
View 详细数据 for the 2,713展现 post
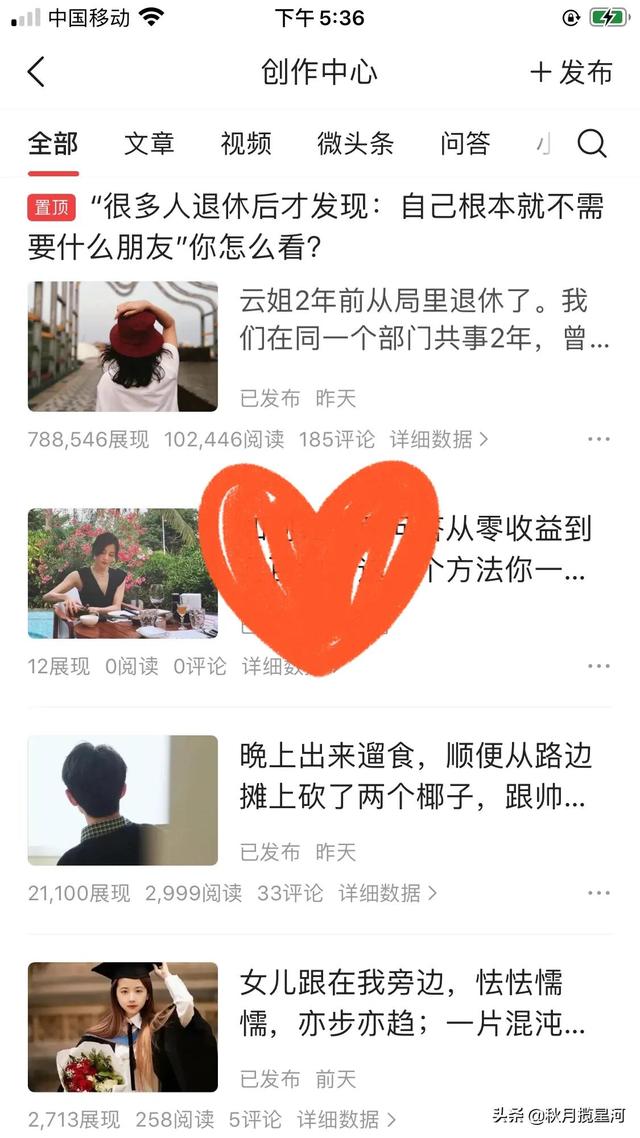tap(346, 1119)
